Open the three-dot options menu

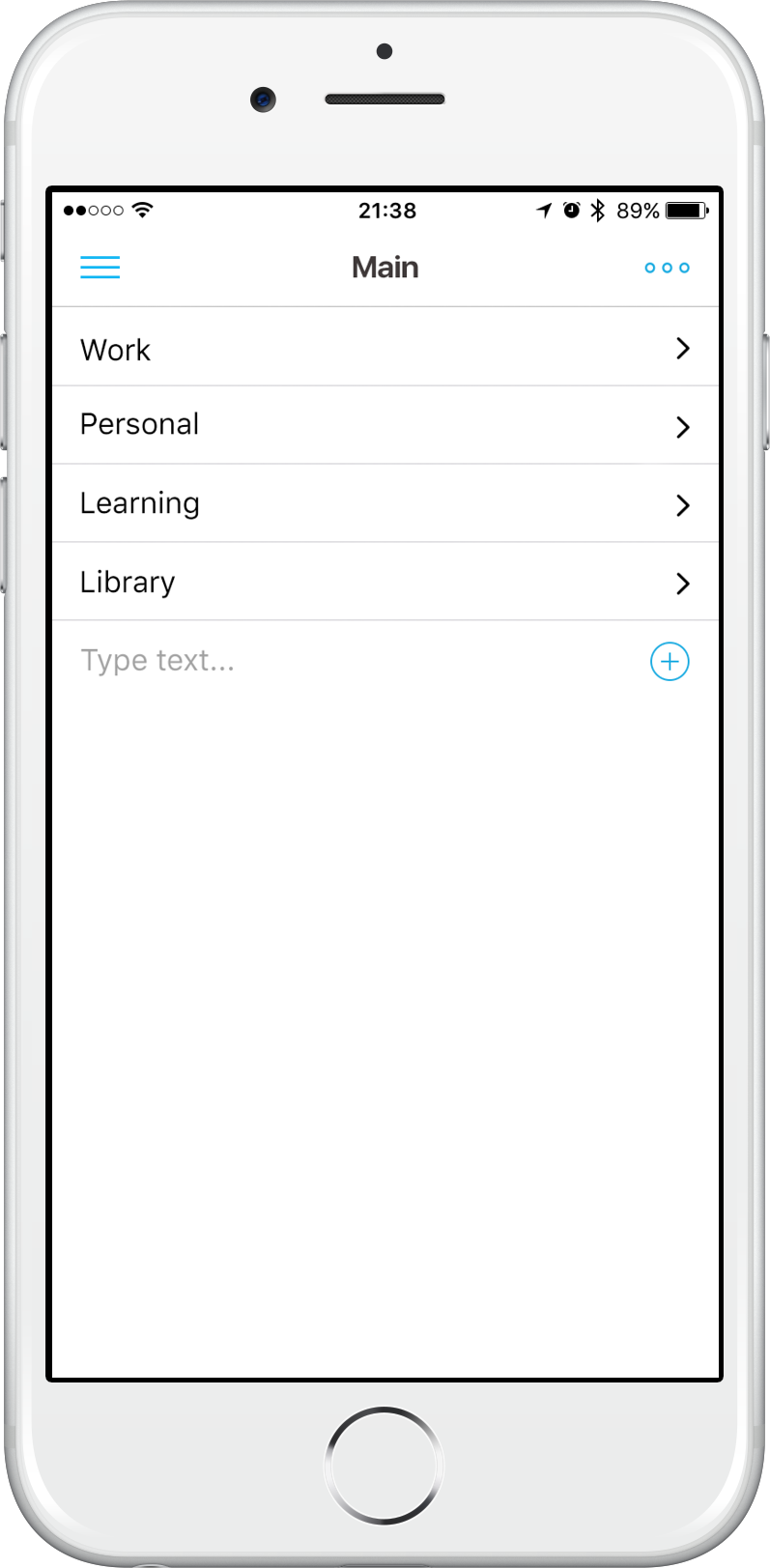click(x=667, y=268)
